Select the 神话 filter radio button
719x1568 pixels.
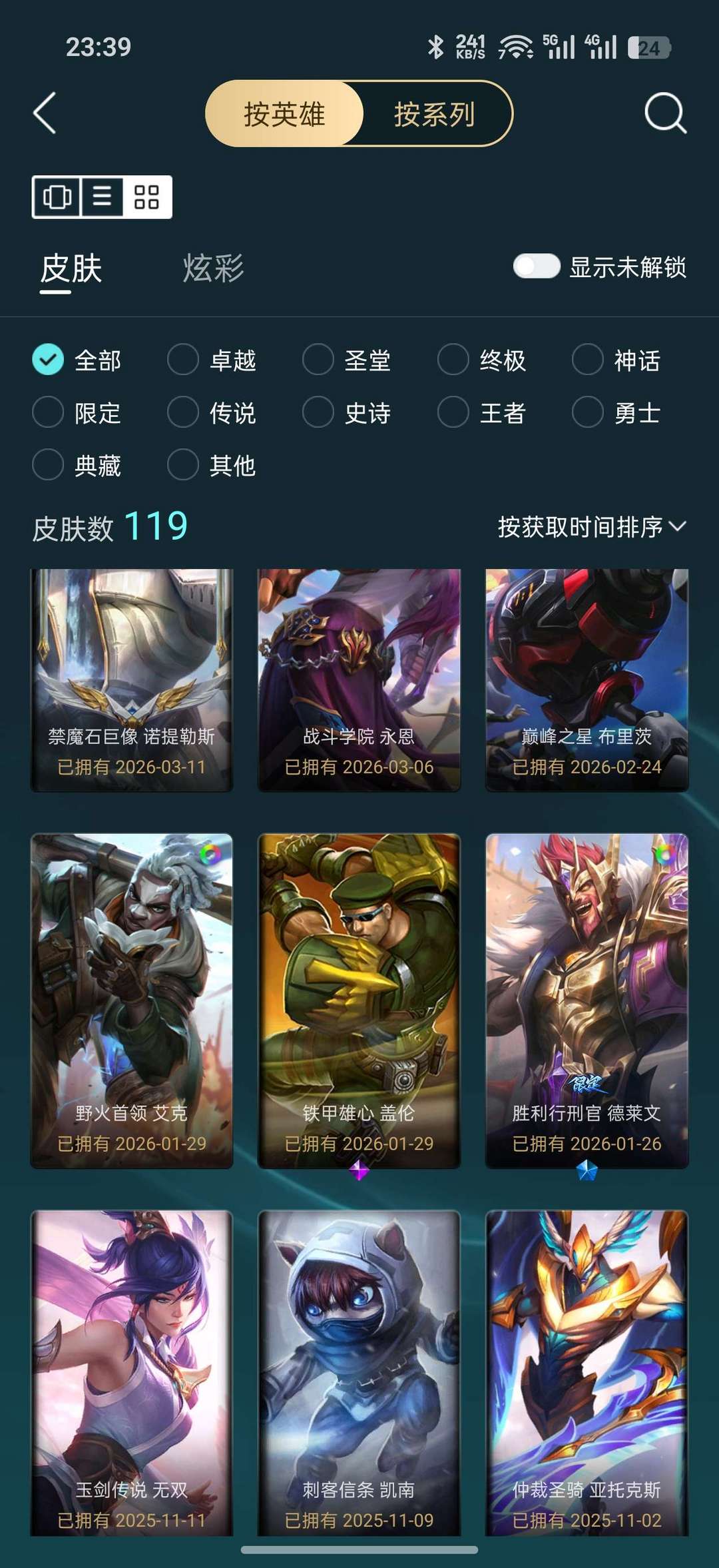(x=589, y=360)
